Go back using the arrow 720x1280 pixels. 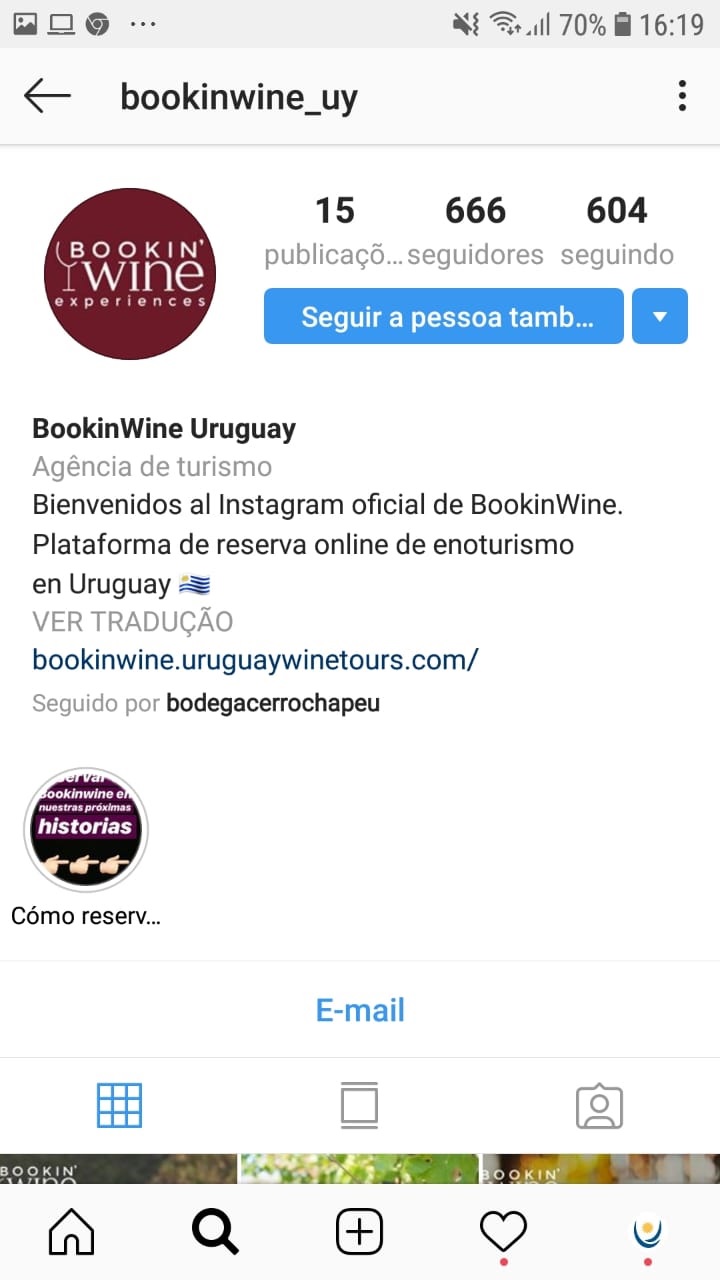[47, 97]
